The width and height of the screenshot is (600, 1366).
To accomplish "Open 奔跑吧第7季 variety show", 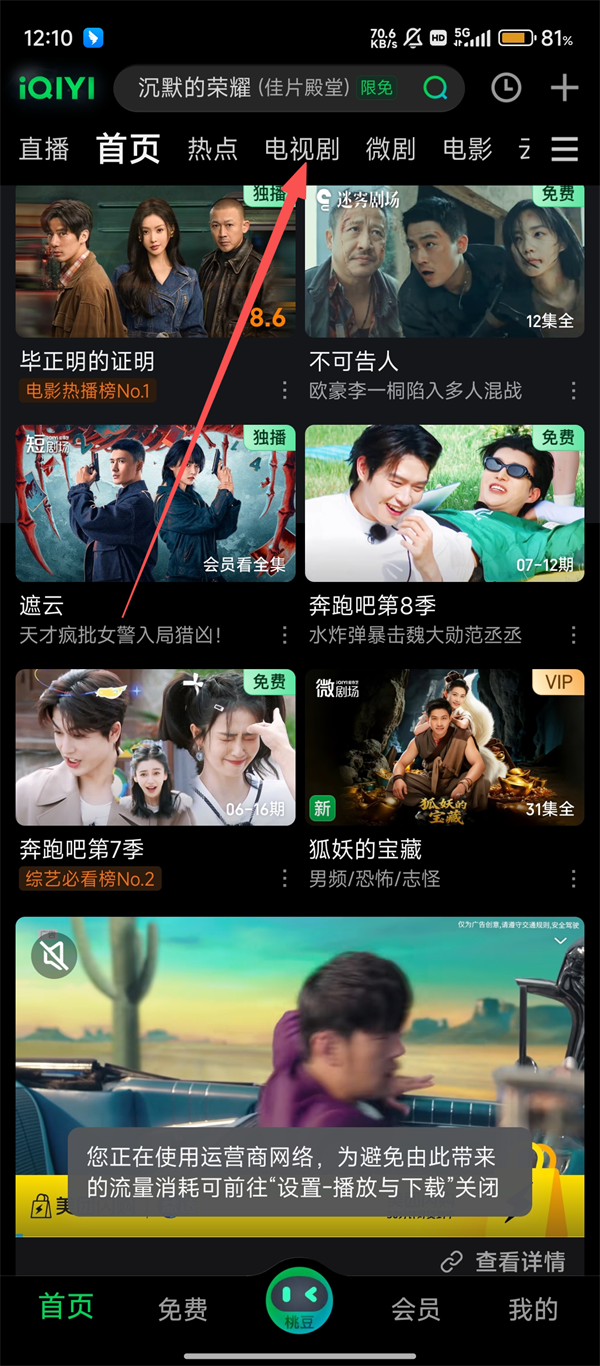I will pyautogui.click(x=155, y=748).
